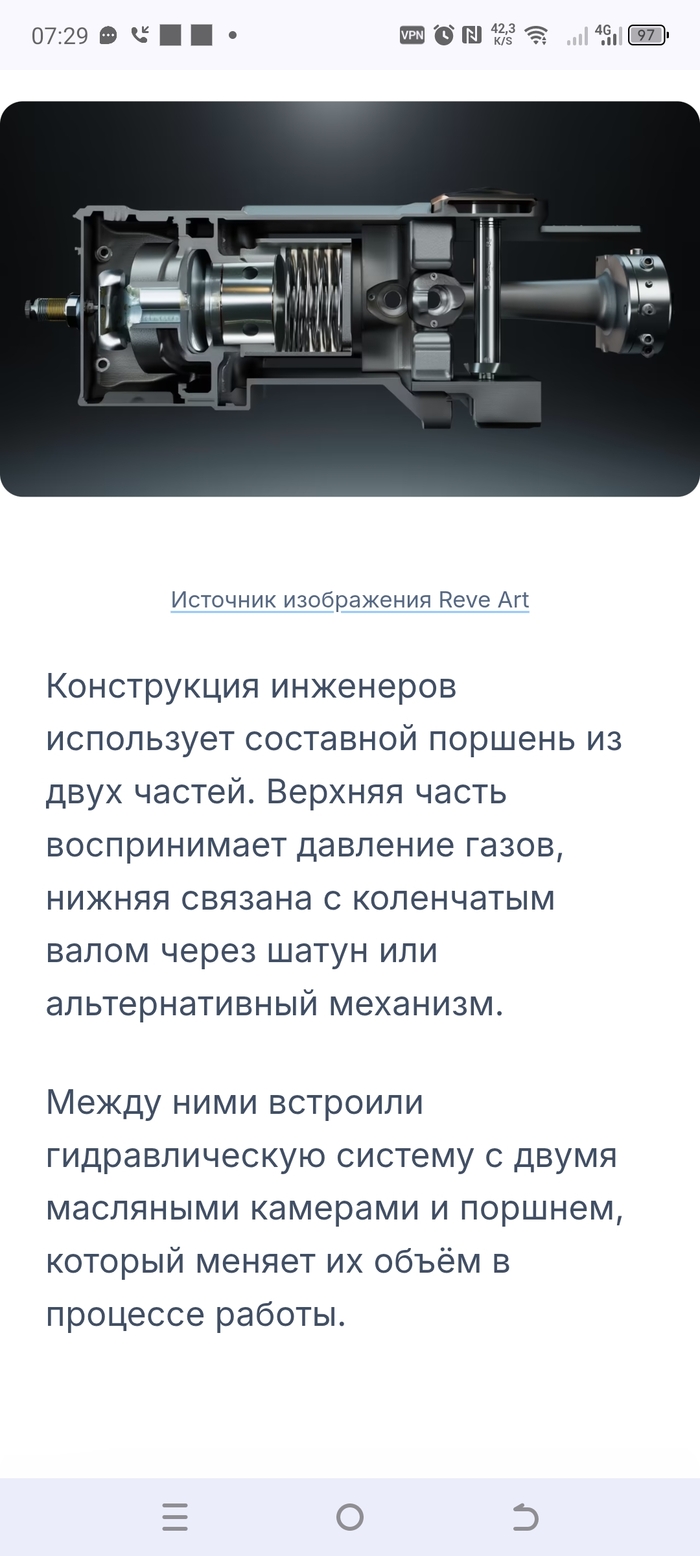Open the Reve Art image source link

coord(349,600)
